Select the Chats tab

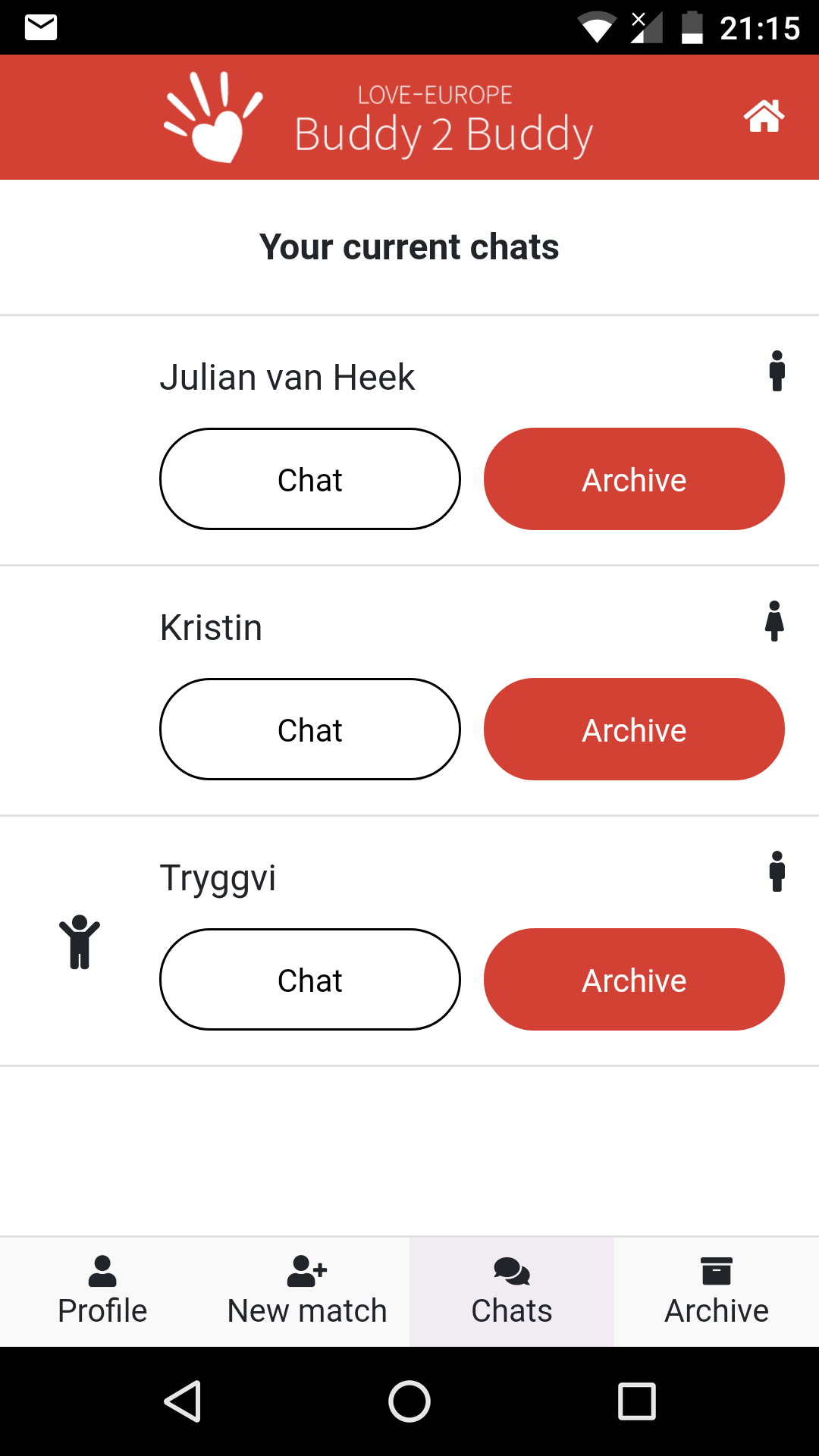(x=512, y=1292)
